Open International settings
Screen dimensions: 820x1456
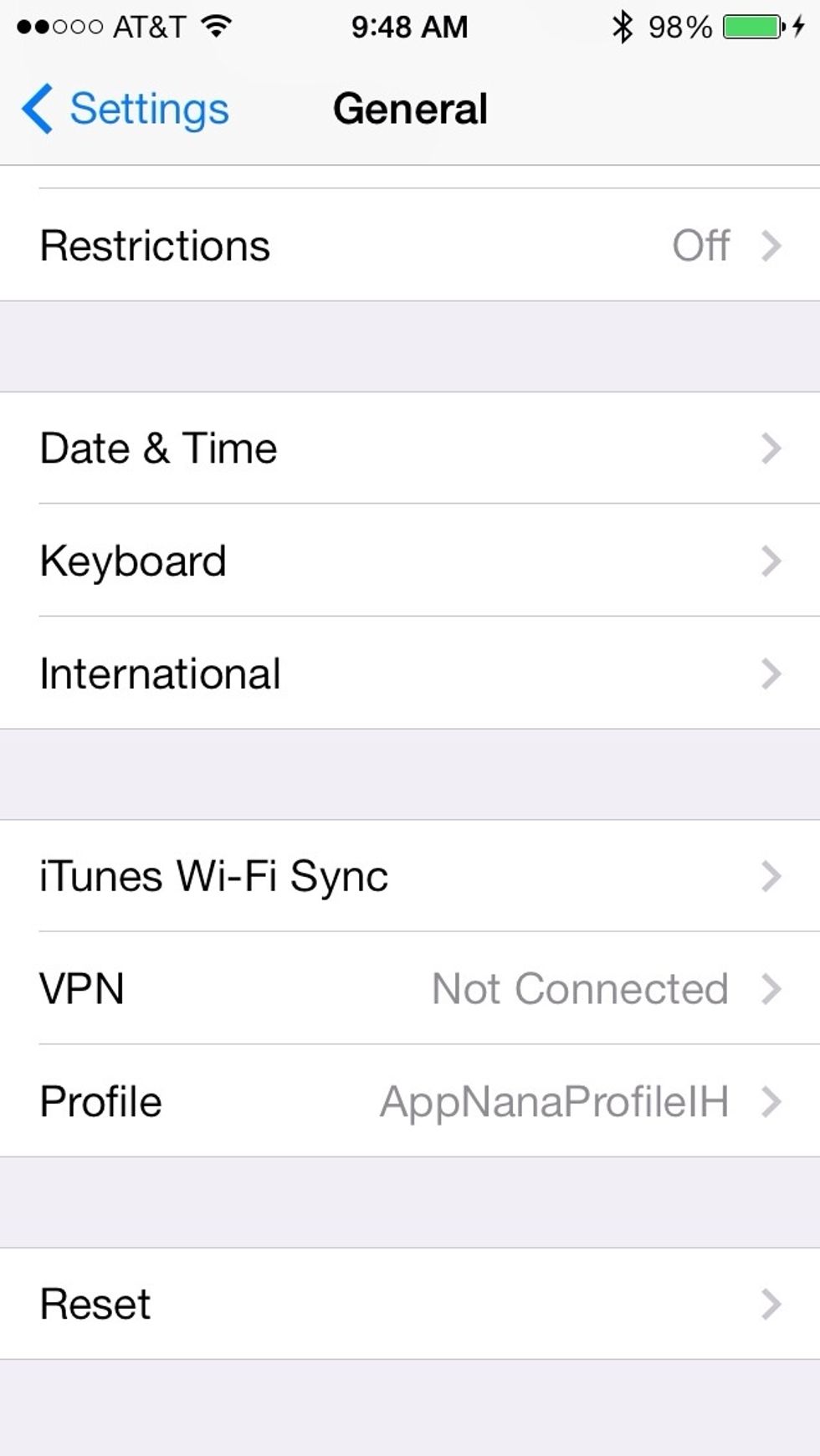pos(161,673)
